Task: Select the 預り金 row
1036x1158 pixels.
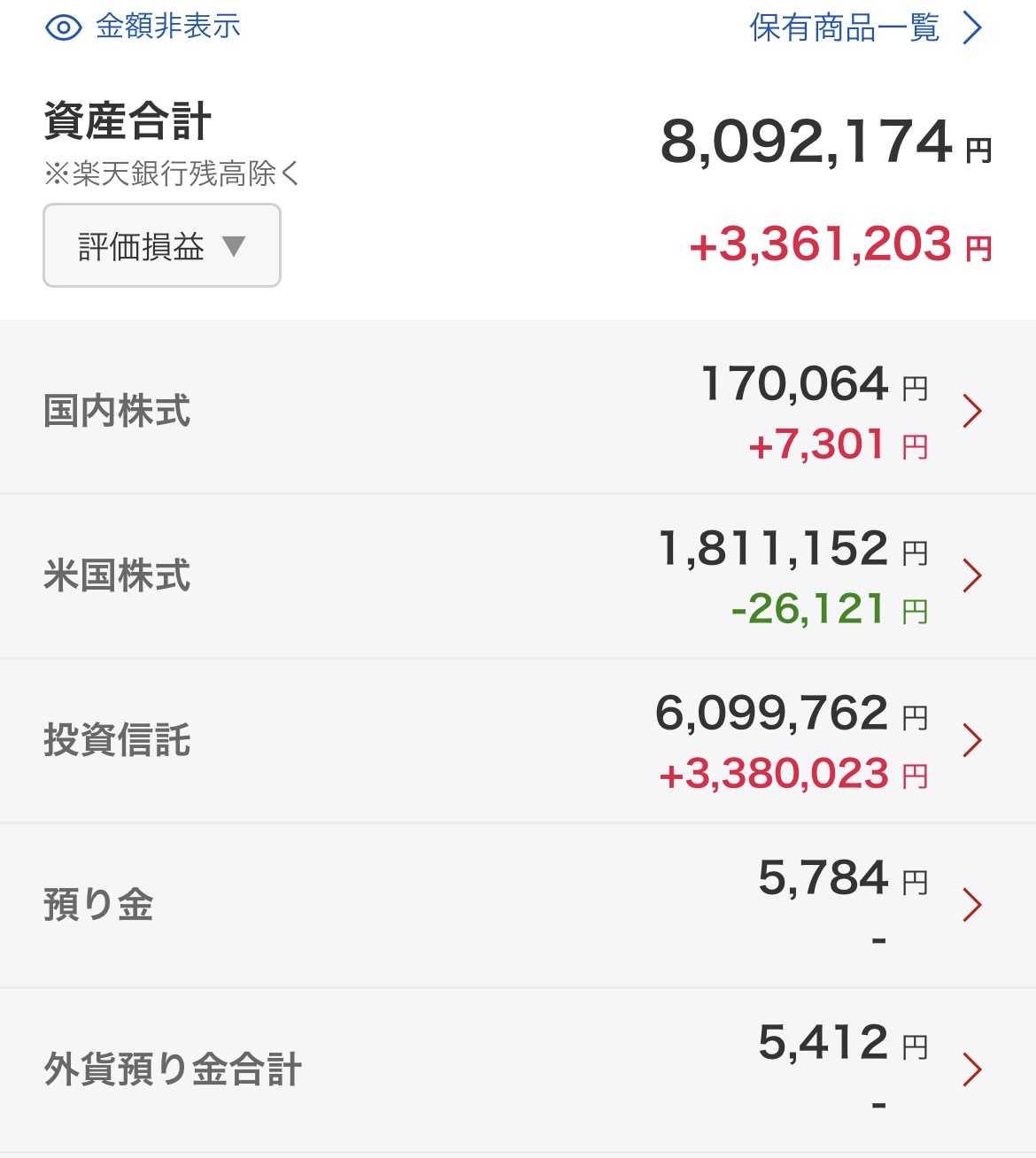Action: tap(518, 906)
